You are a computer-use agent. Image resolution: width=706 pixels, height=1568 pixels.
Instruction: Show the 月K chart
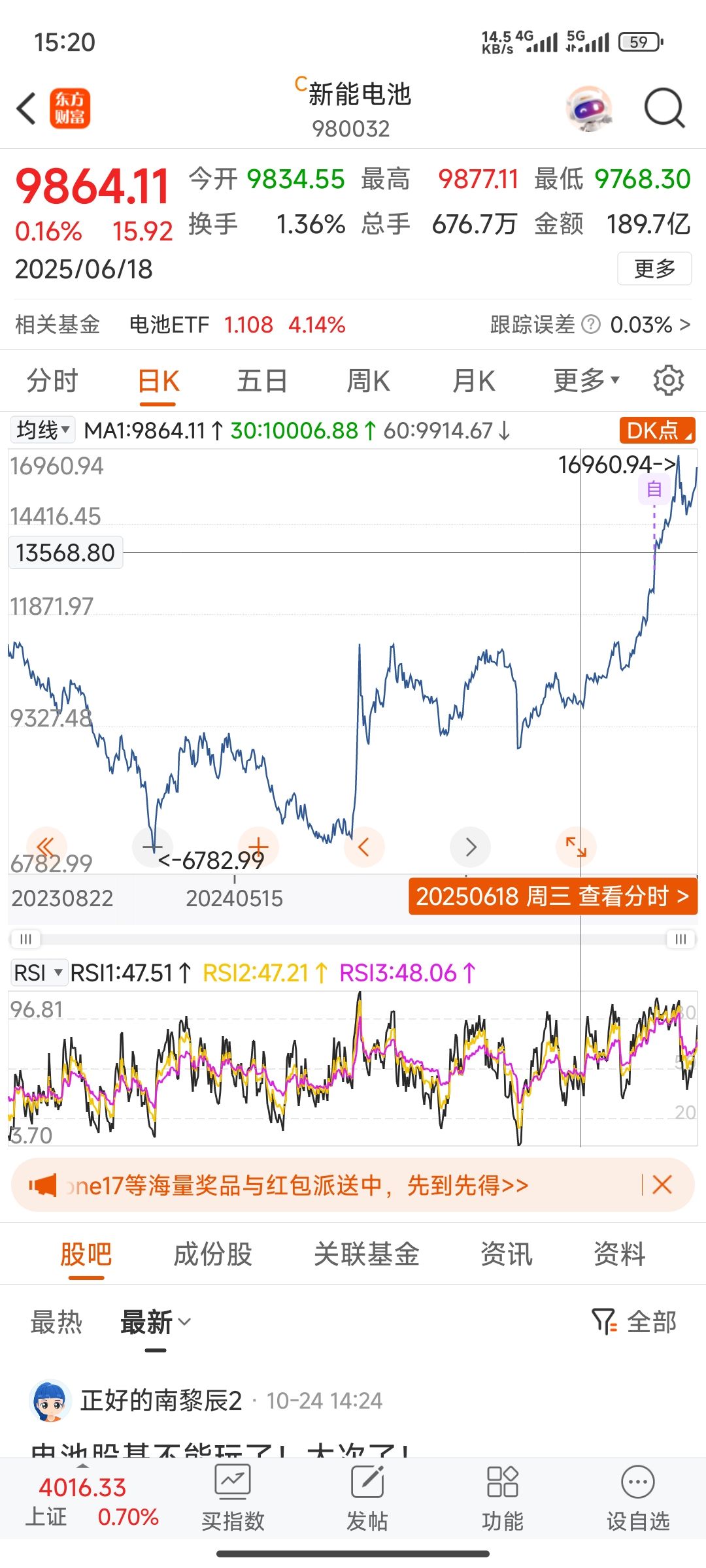pyautogui.click(x=474, y=381)
